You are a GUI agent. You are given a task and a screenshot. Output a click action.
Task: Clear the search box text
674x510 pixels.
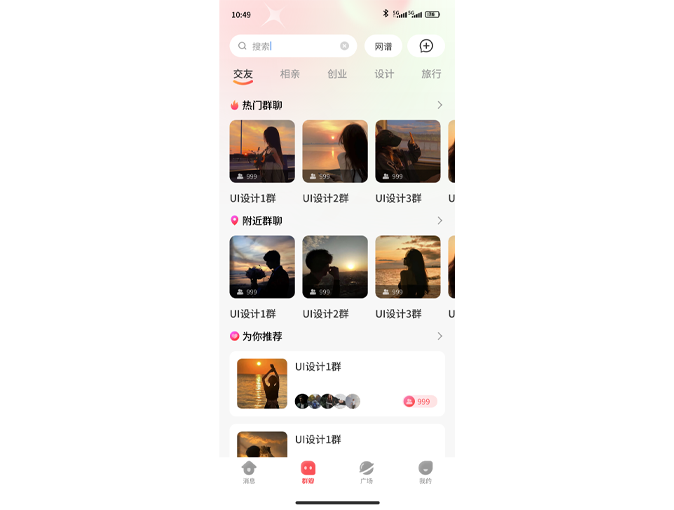coord(345,46)
